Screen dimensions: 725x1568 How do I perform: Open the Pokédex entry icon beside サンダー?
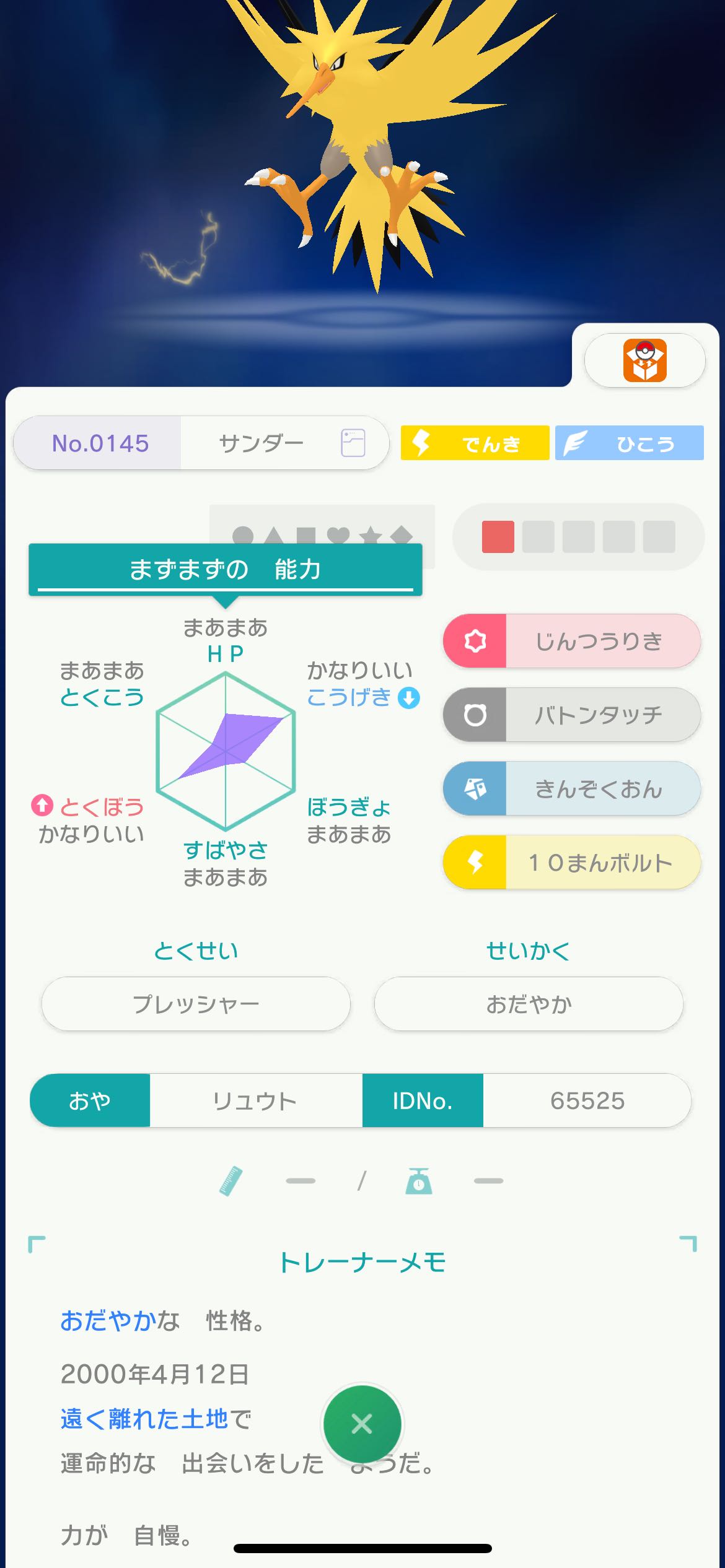[353, 443]
